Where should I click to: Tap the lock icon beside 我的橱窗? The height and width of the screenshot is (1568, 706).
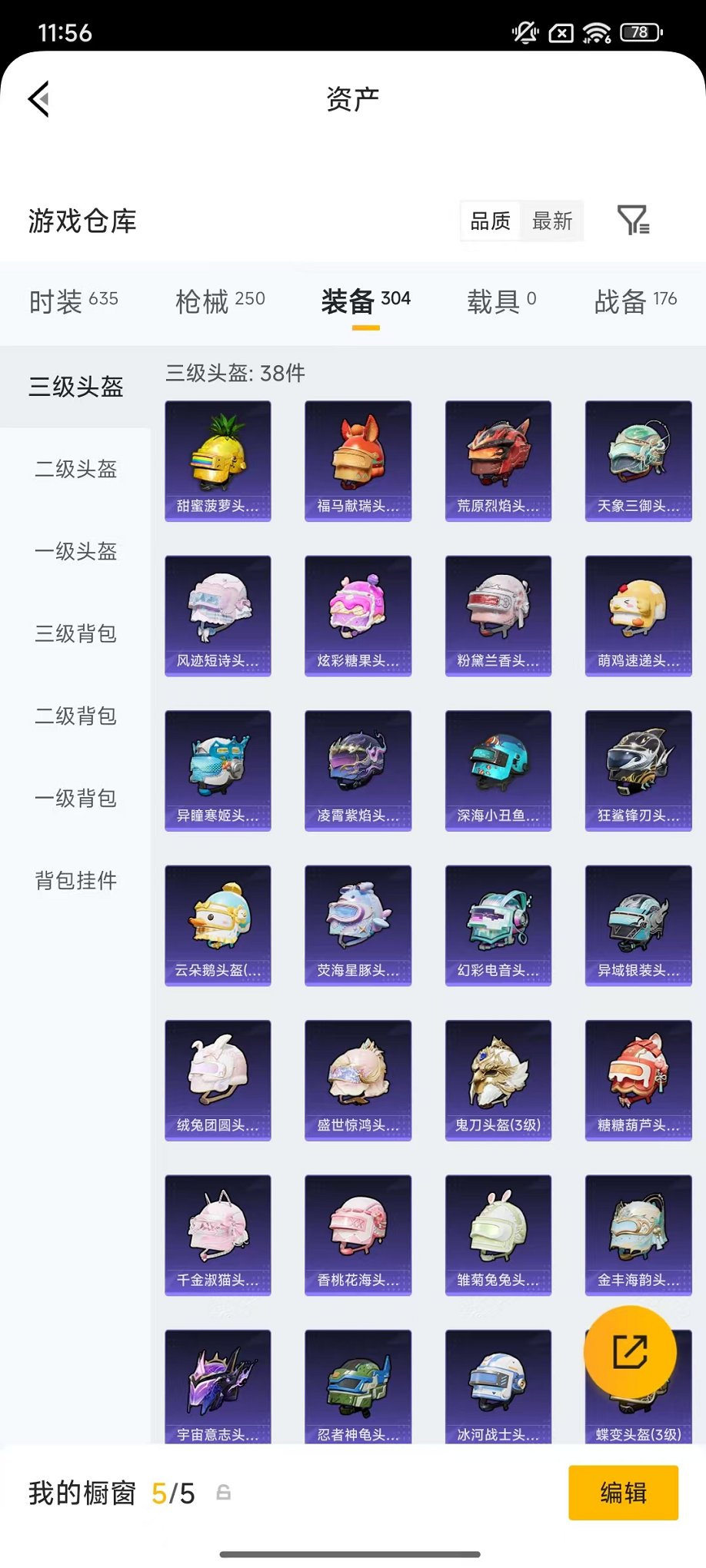224,1493
